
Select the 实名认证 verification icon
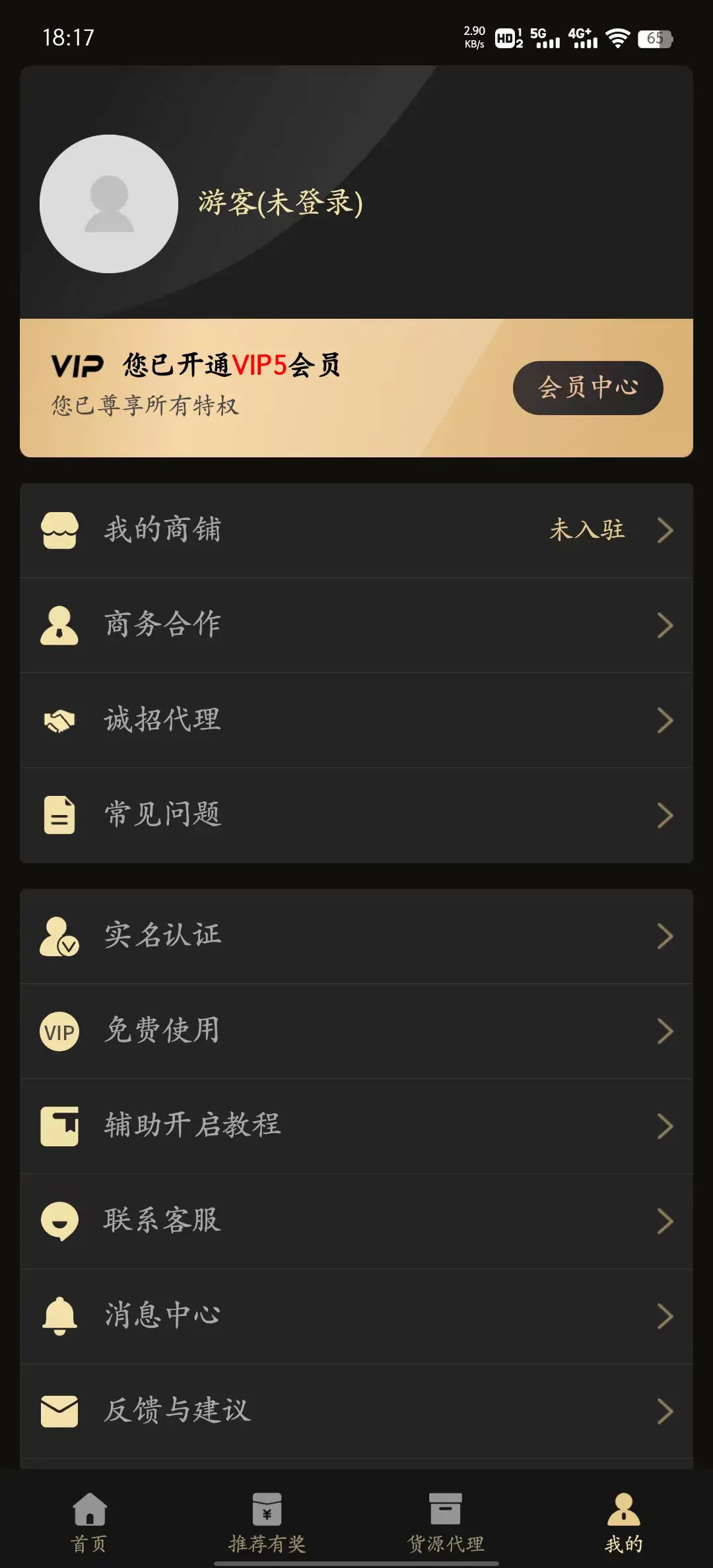(x=60, y=937)
